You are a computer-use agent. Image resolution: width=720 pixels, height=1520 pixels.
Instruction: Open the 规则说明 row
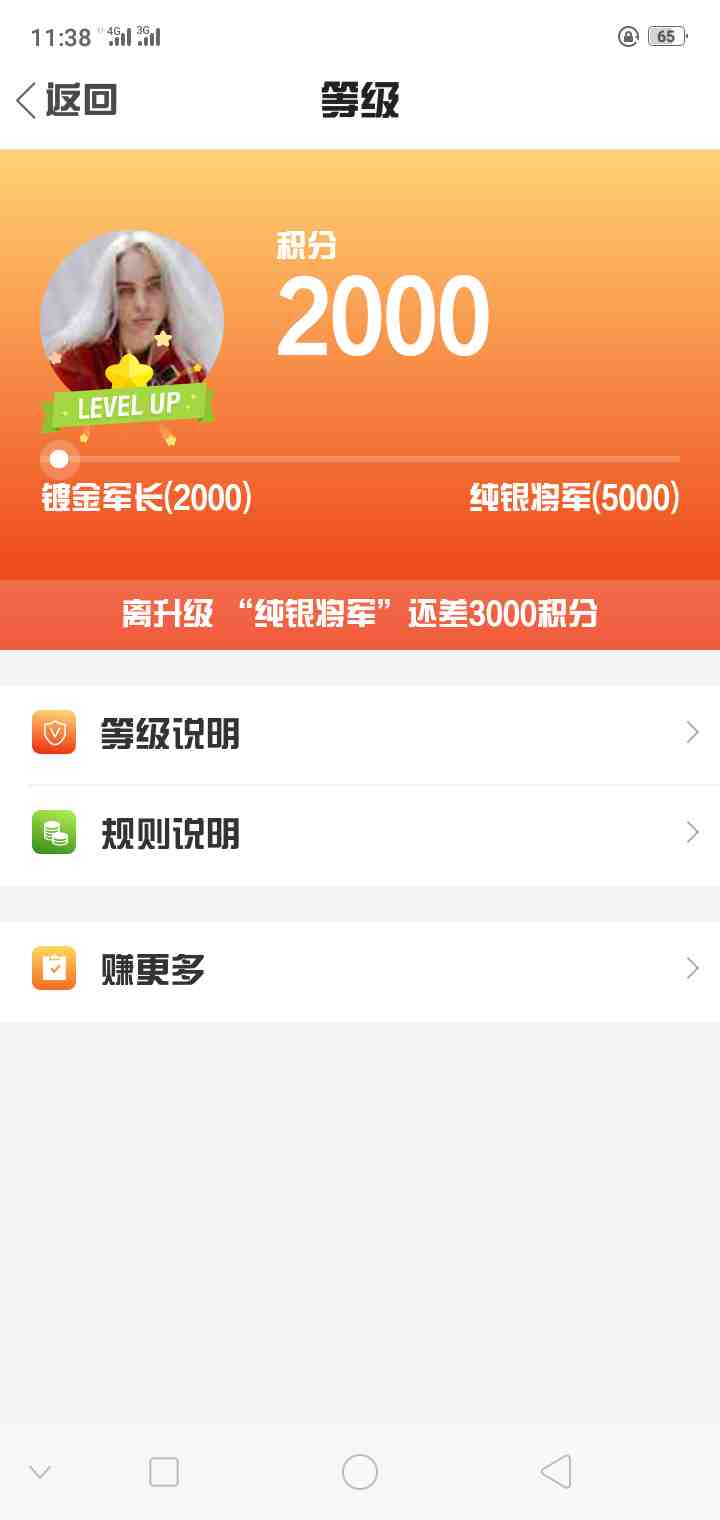pos(360,834)
